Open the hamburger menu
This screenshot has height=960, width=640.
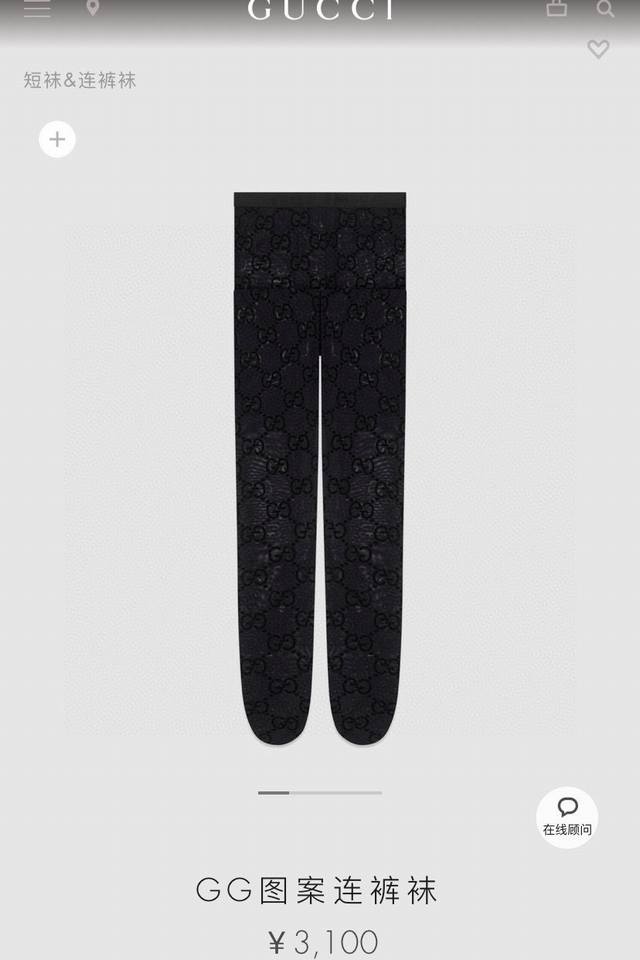37,9
